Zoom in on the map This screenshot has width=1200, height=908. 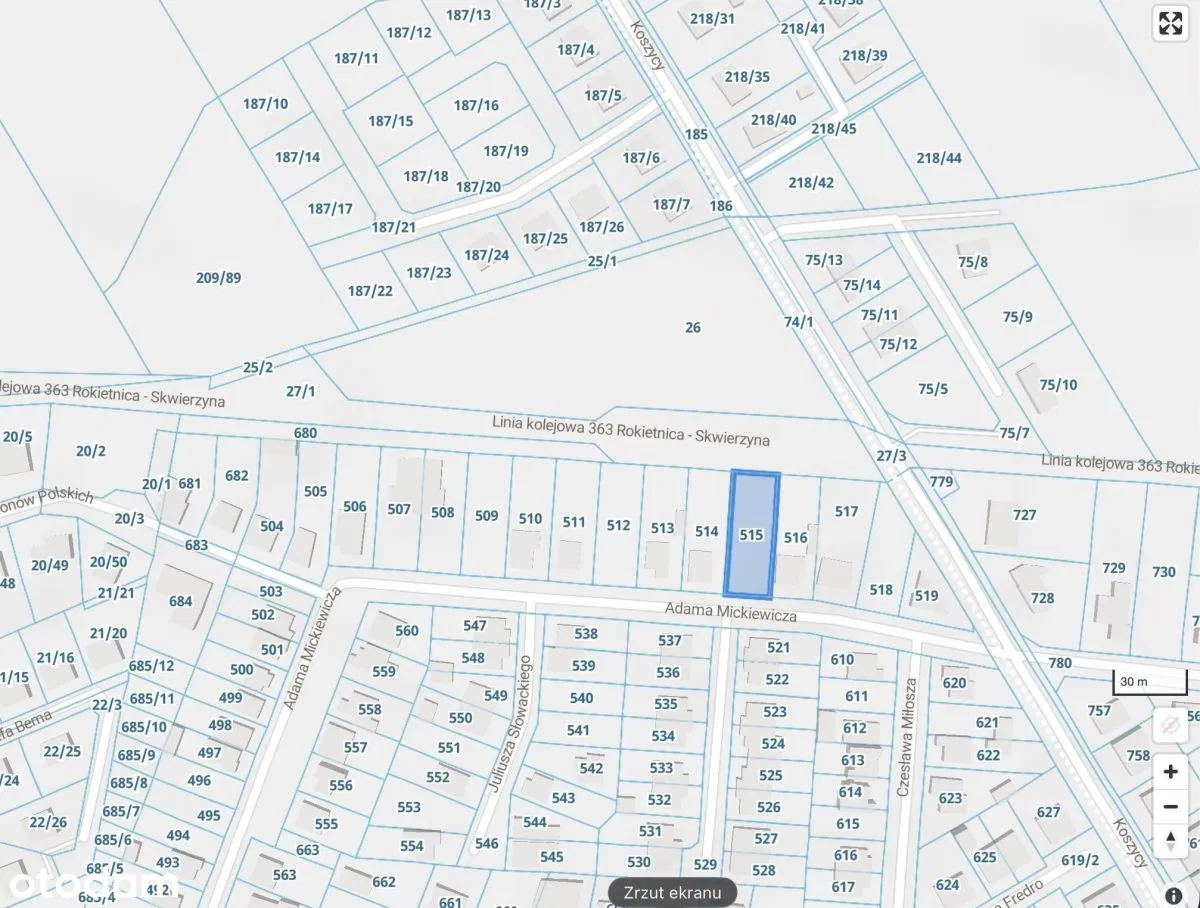point(1170,773)
